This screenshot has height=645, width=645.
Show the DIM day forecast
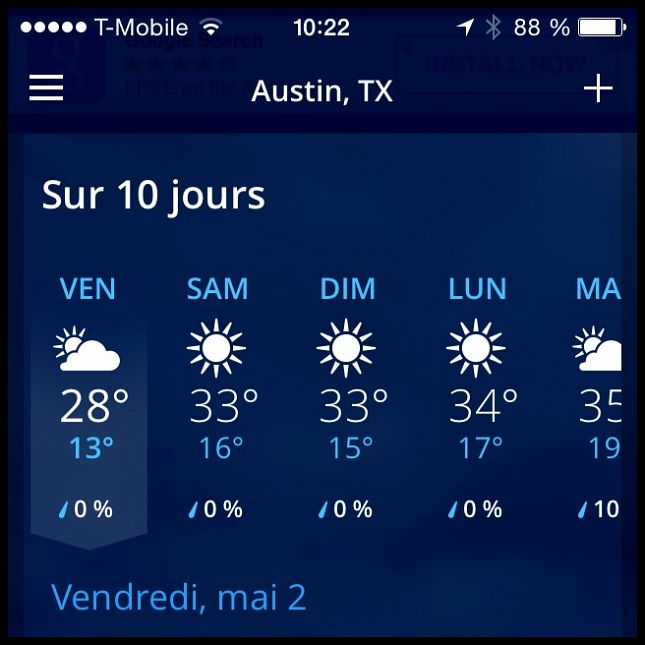tap(347, 400)
